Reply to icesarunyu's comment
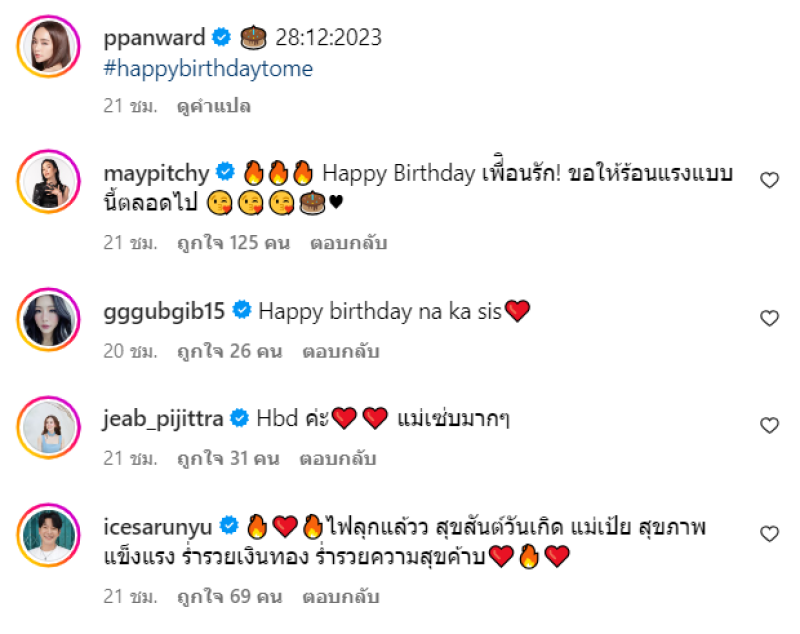This screenshot has width=800, height=634. tap(340, 597)
